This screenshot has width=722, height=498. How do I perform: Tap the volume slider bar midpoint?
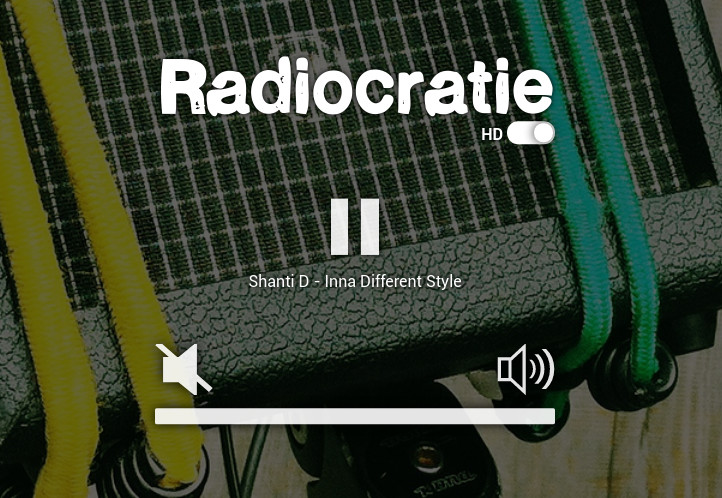(x=355, y=416)
